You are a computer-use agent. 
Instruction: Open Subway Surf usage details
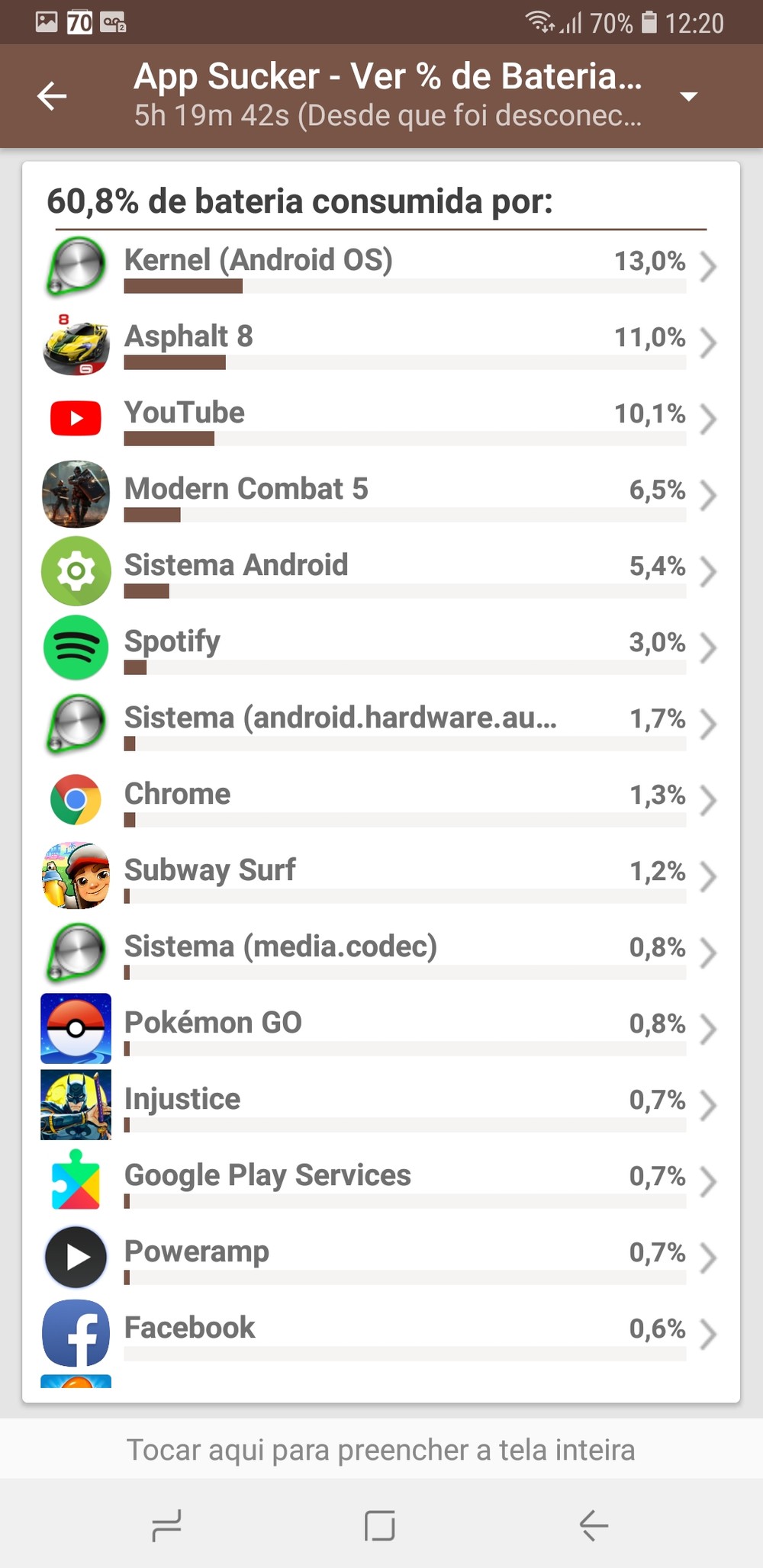[x=381, y=877]
